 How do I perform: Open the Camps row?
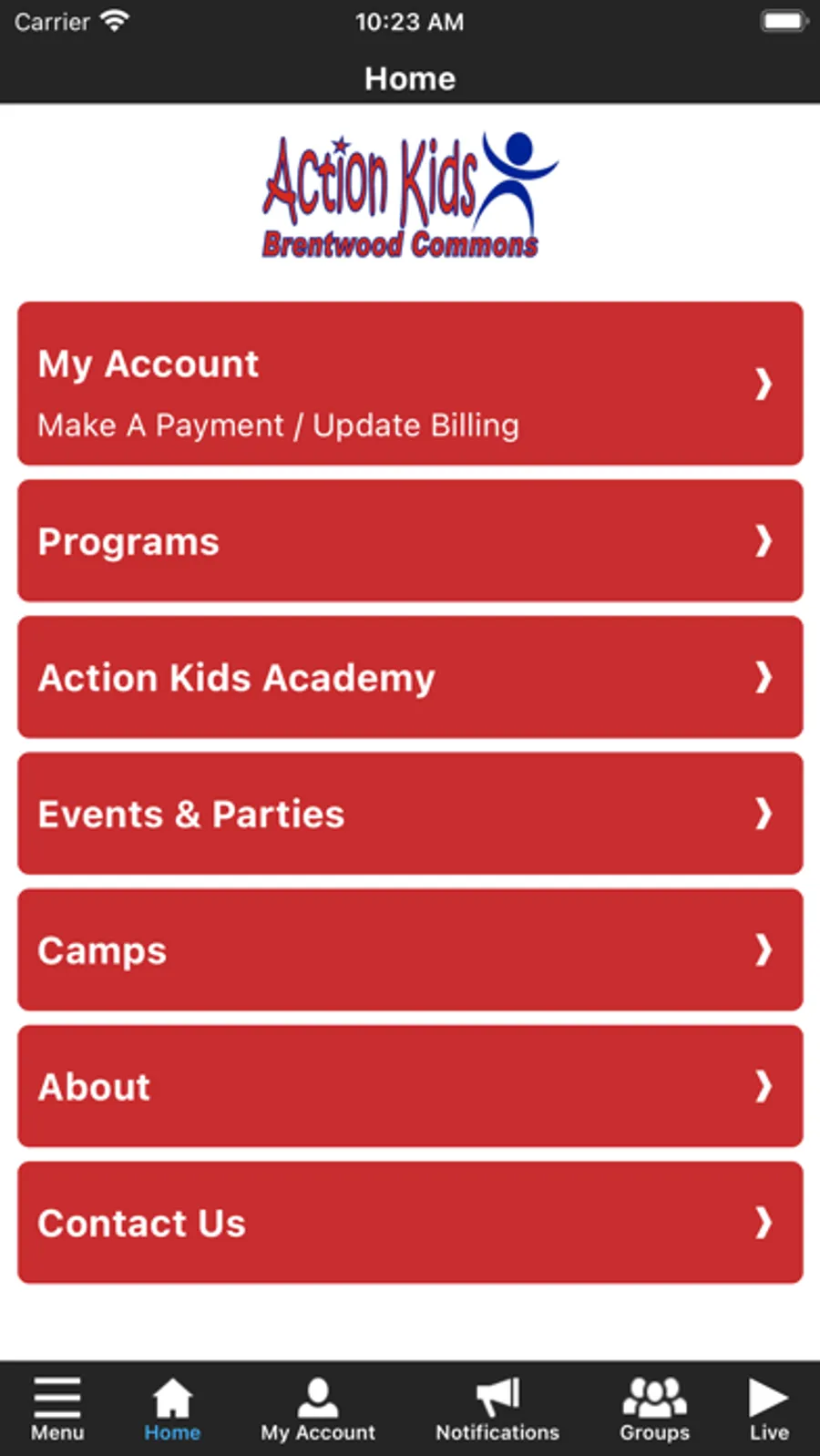(410, 950)
